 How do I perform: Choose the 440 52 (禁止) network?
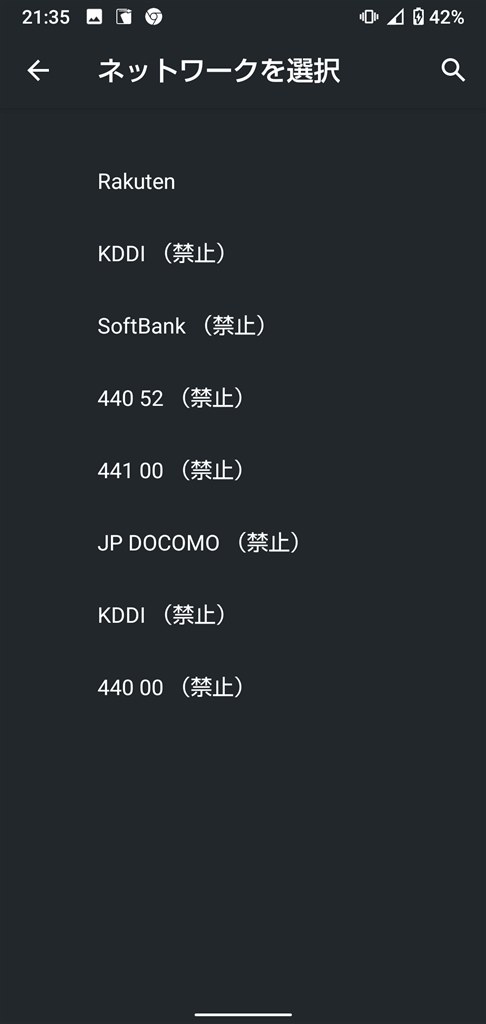(x=243, y=398)
